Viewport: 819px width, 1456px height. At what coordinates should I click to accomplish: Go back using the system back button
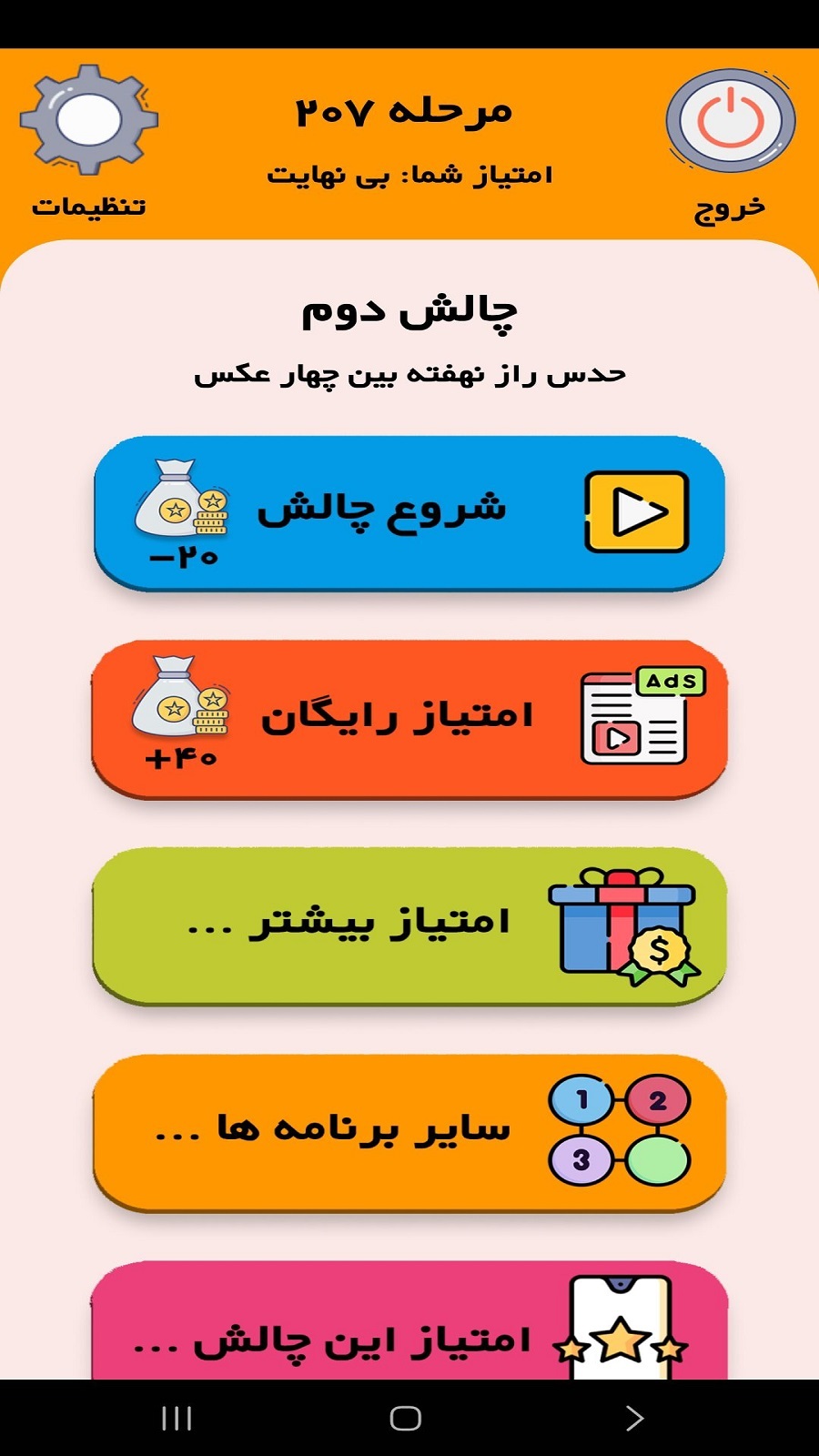[x=634, y=1417]
